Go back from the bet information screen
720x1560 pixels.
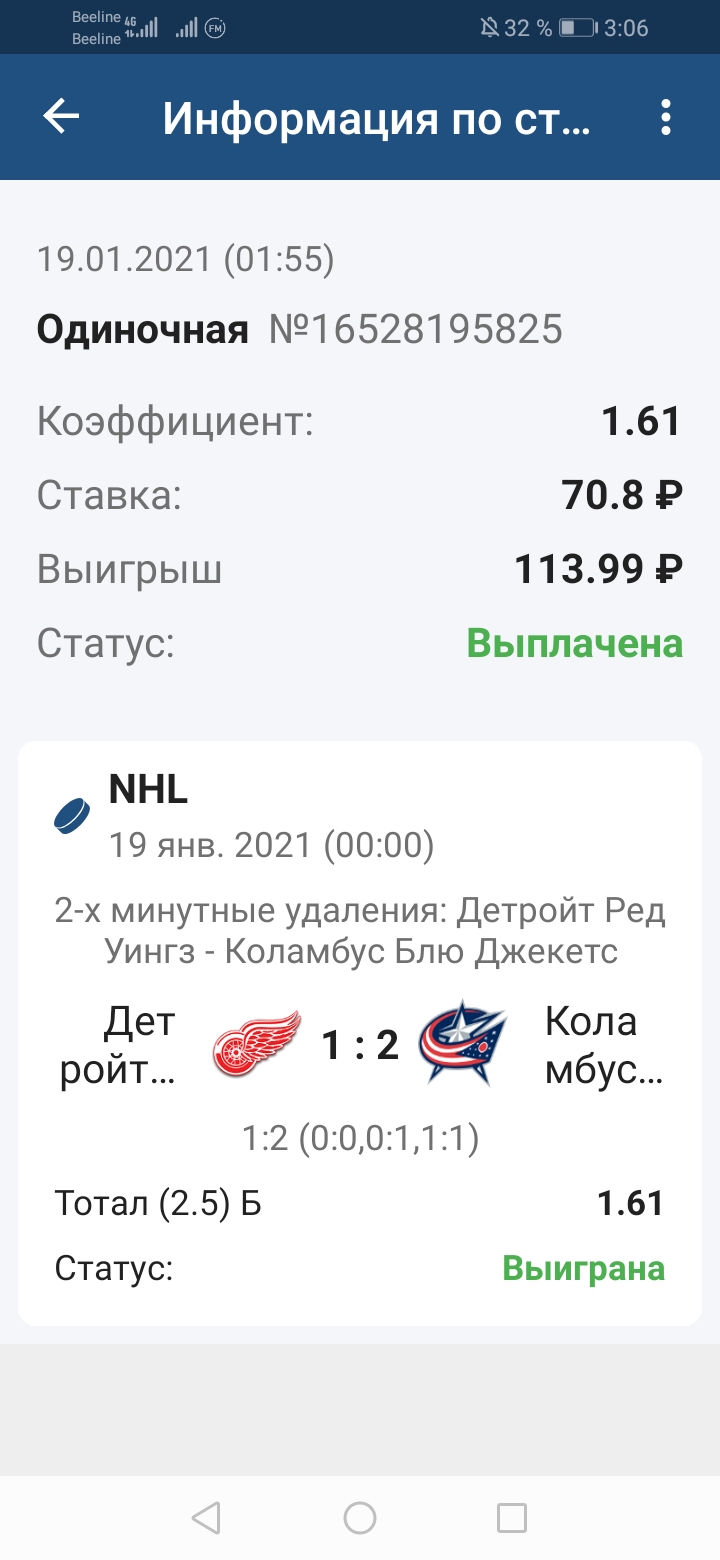[x=61, y=117]
